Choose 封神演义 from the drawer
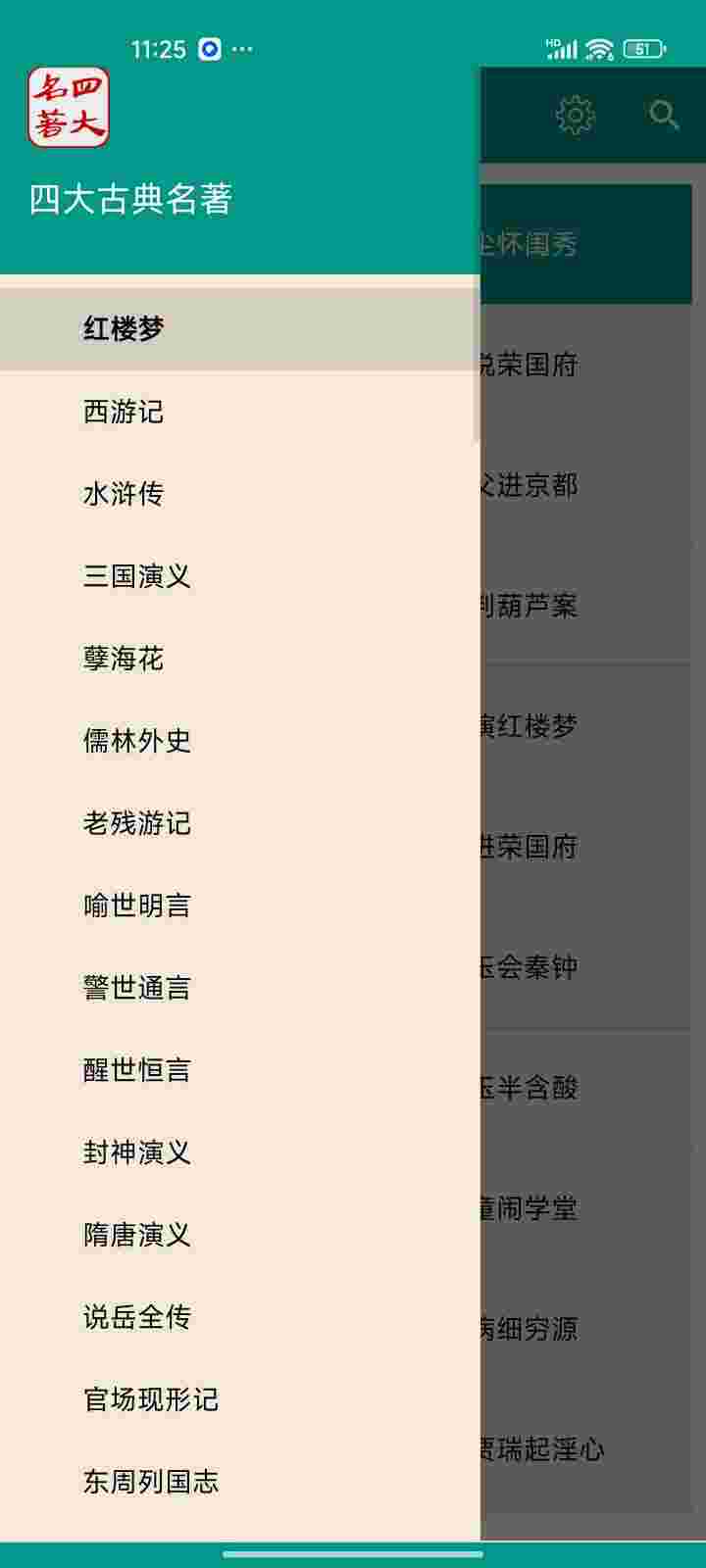Viewport: 706px width, 1568px height. coord(137,1152)
